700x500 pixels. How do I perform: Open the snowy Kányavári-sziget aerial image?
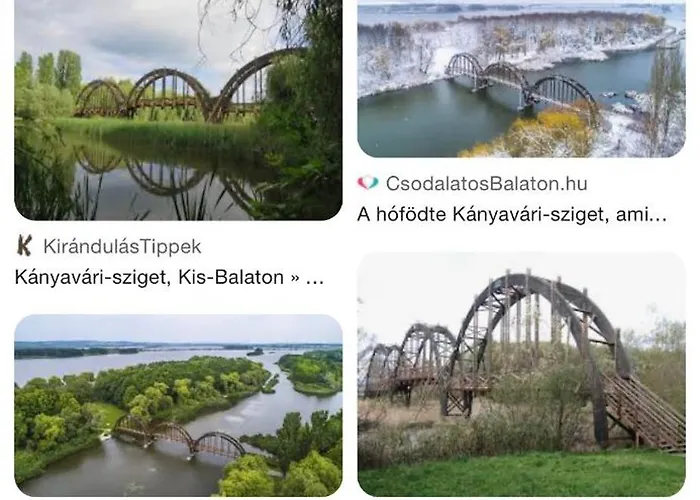click(x=521, y=80)
